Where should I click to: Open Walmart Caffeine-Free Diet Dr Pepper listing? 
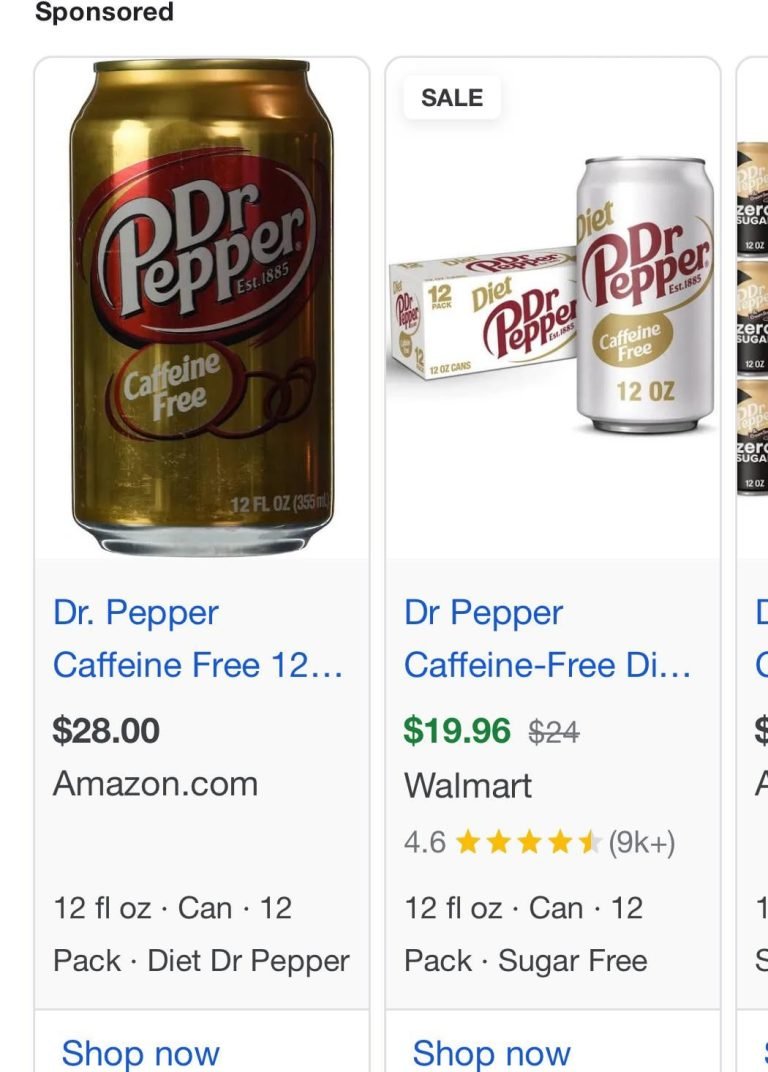[547, 638]
